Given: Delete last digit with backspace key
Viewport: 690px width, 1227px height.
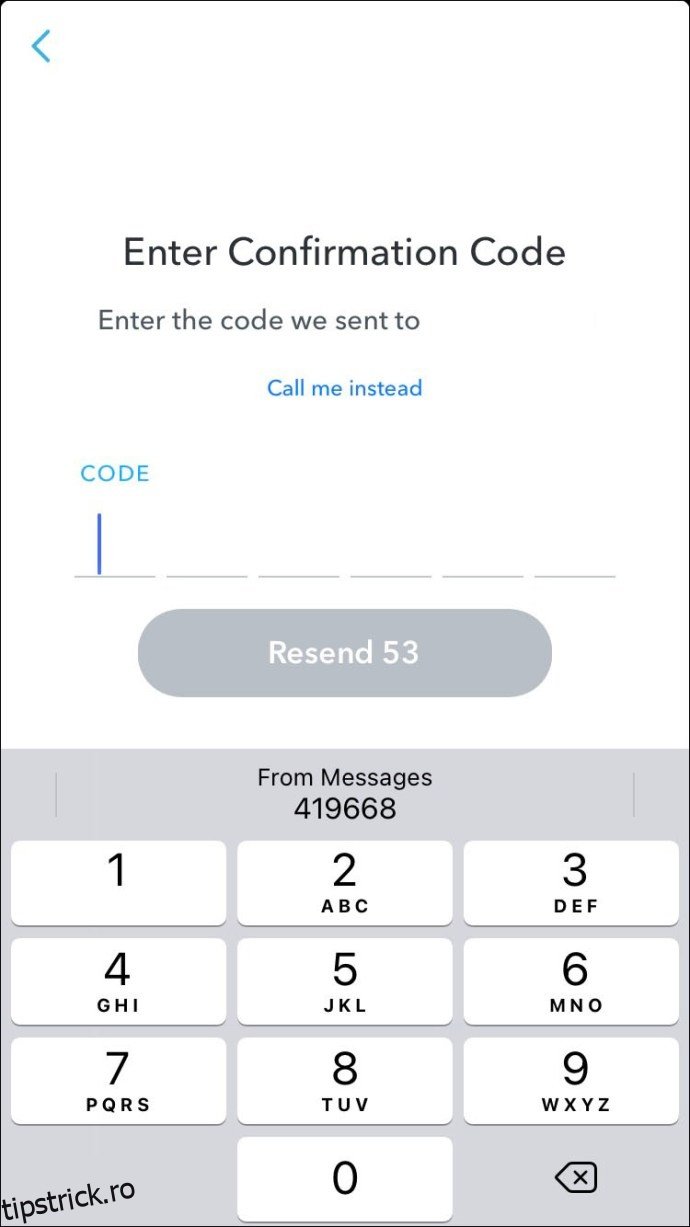Looking at the screenshot, I should (575, 1178).
